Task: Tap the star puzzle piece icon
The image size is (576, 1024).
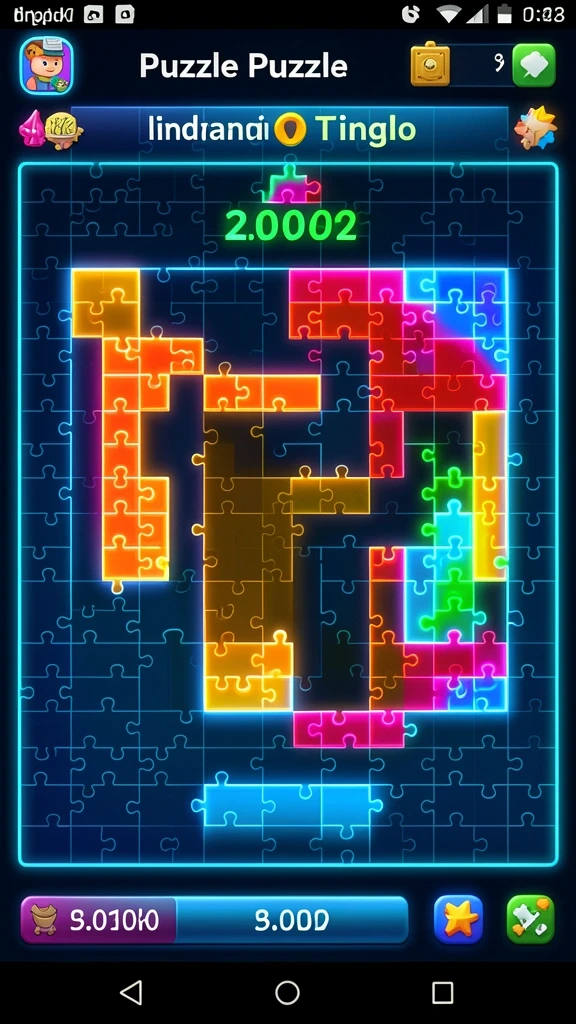Action: tap(535, 128)
